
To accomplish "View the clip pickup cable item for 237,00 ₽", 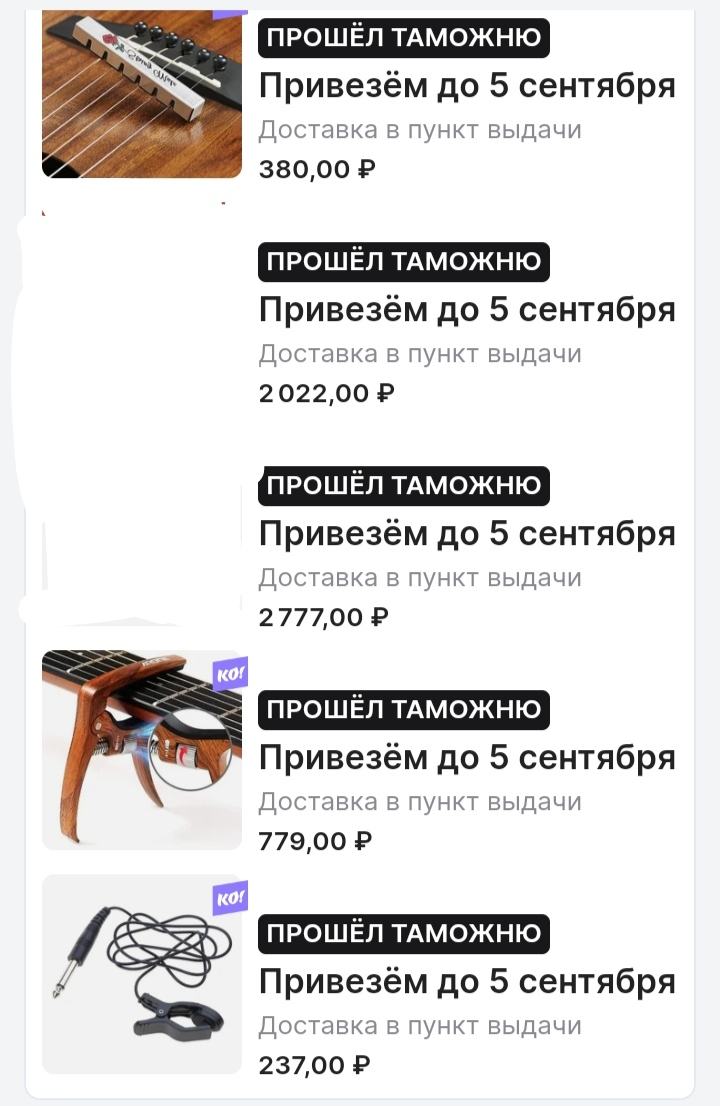I will tap(142, 974).
